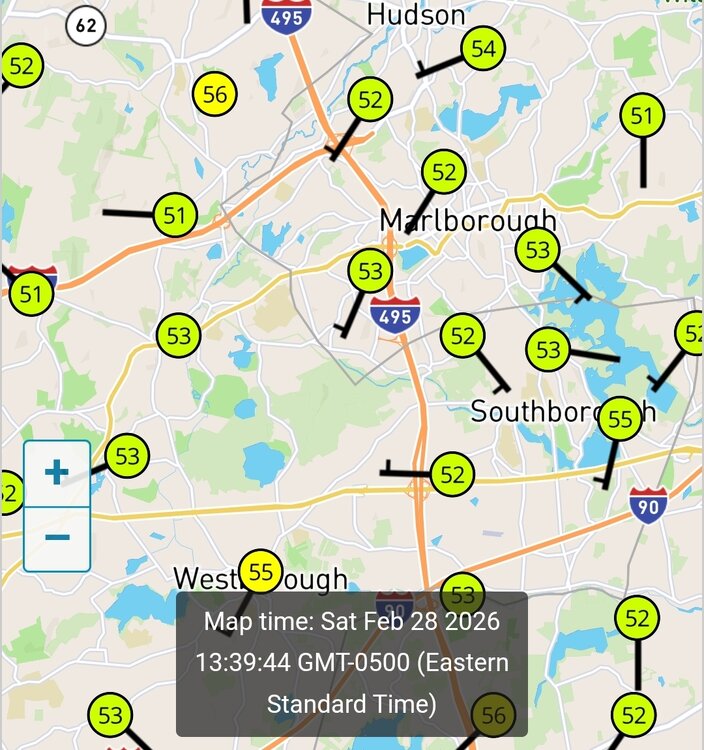The width and height of the screenshot is (704, 750).
Task: Zoom in on the map
Action: pyautogui.click(x=57, y=472)
